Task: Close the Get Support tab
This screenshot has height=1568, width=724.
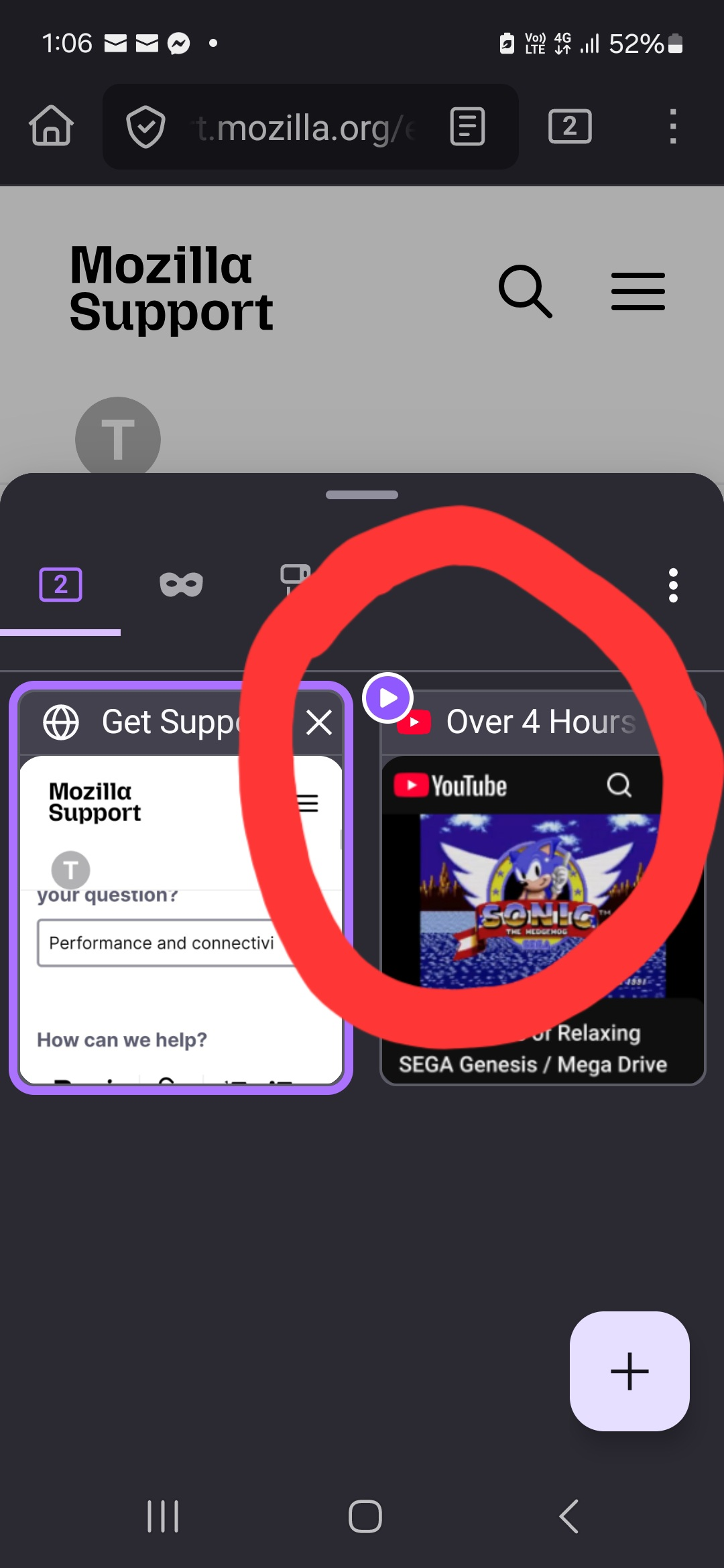Action: click(x=319, y=722)
